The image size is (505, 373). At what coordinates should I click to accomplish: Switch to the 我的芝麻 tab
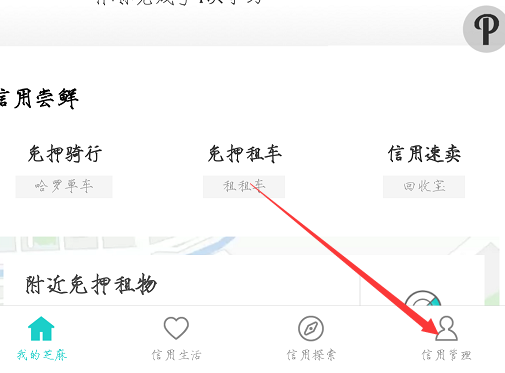pyautogui.click(x=41, y=339)
